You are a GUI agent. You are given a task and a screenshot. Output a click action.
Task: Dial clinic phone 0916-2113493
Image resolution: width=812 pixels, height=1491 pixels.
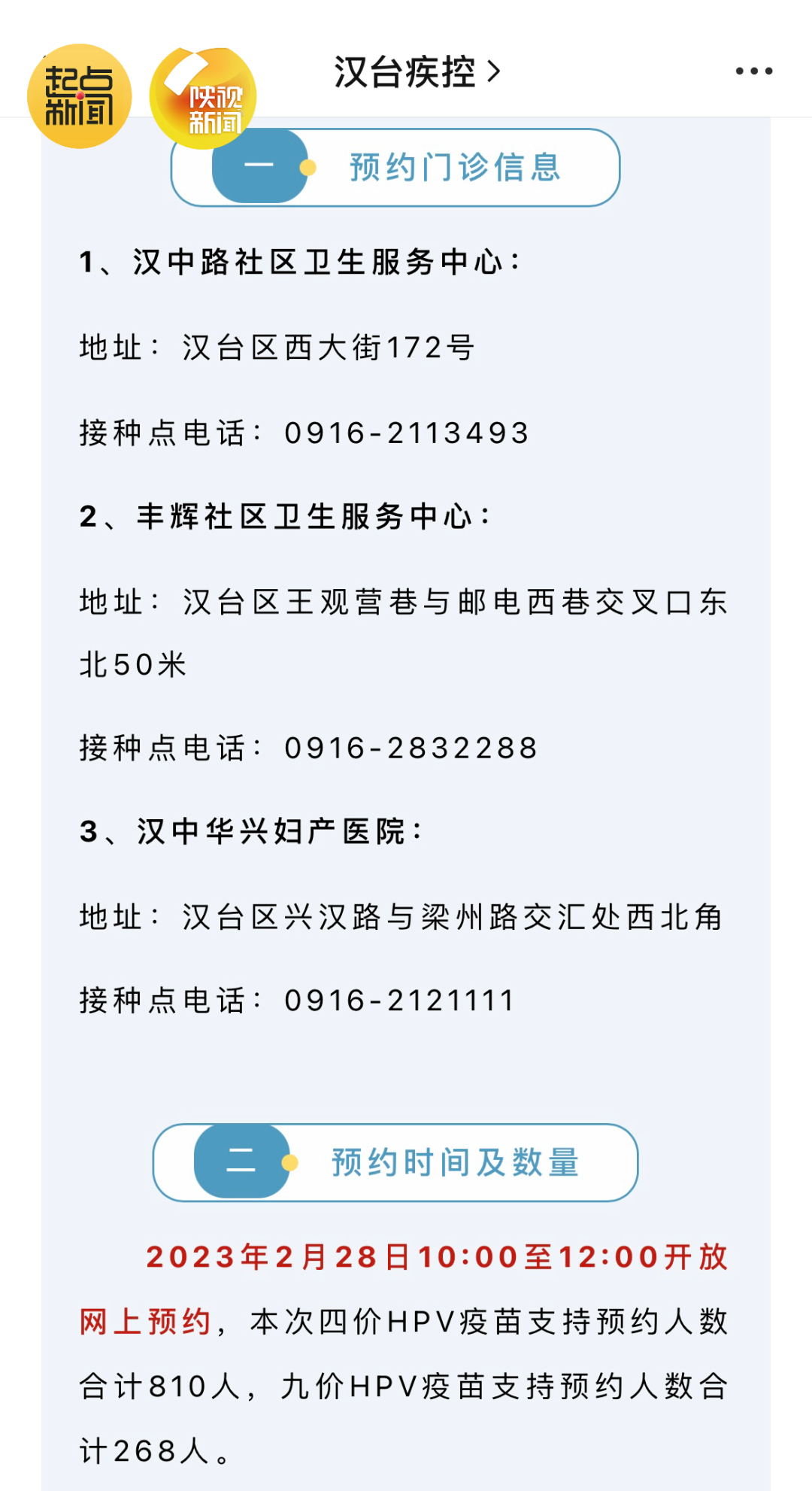click(406, 433)
